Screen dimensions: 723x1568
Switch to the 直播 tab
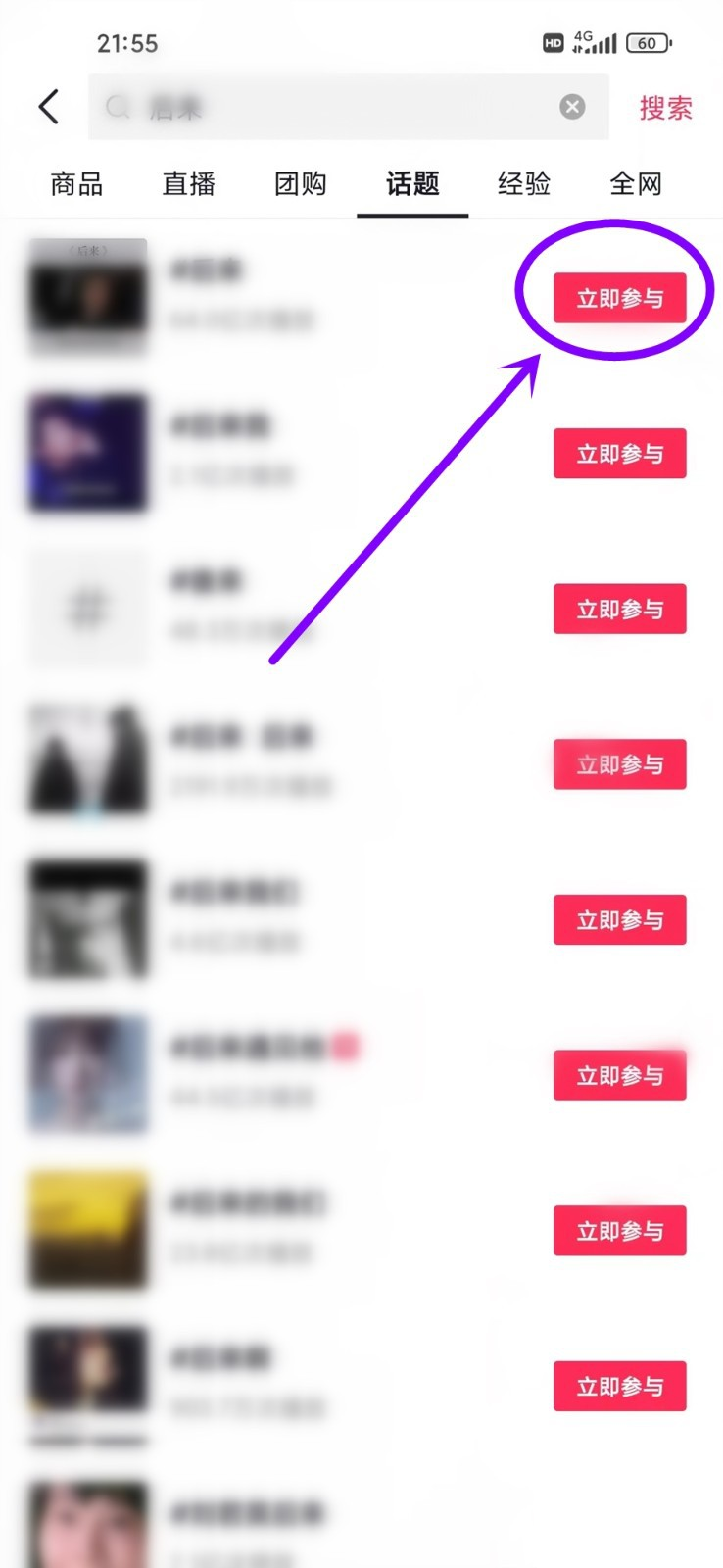pyautogui.click(x=188, y=183)
